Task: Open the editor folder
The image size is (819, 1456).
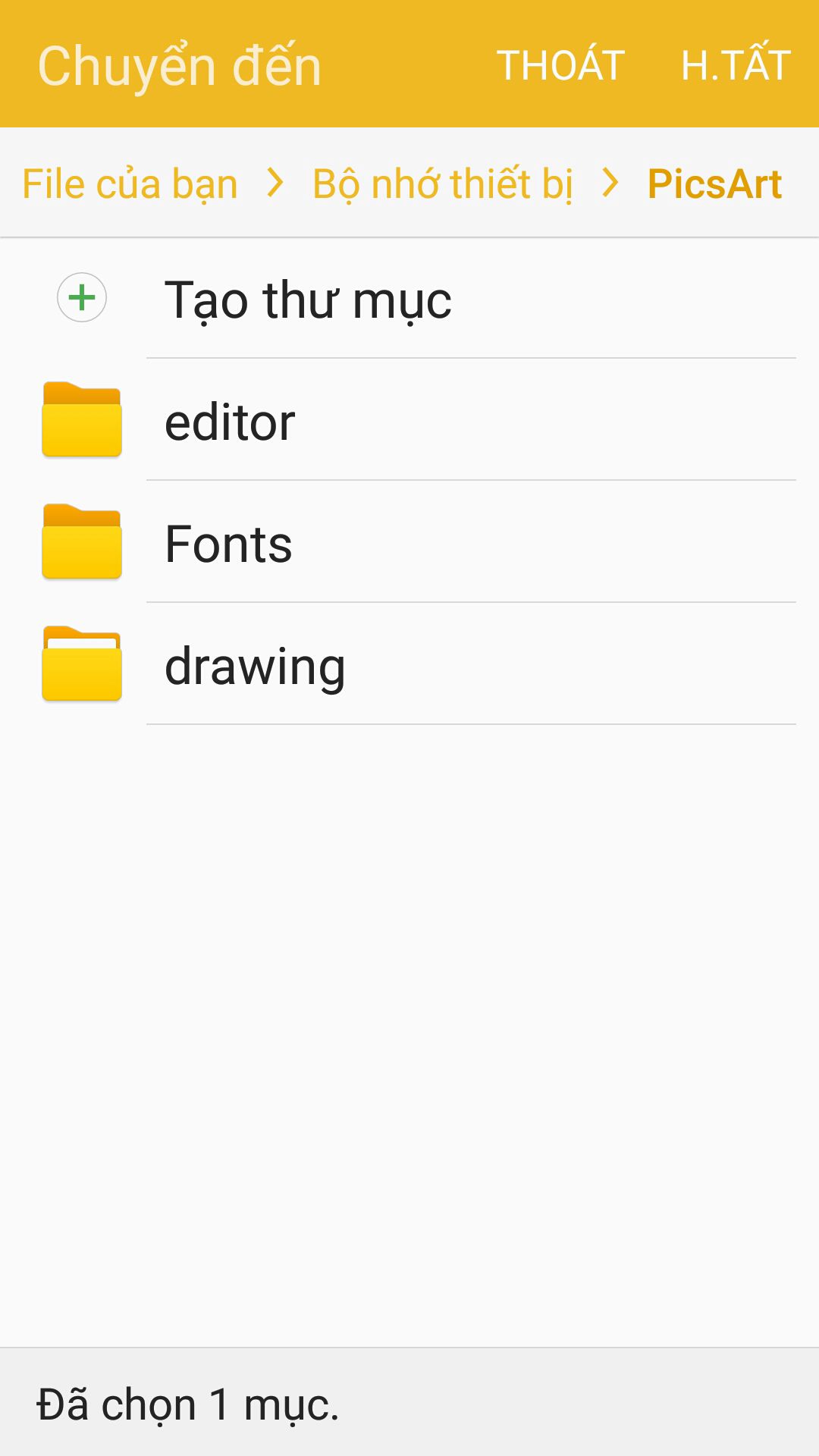Action: 409,420
